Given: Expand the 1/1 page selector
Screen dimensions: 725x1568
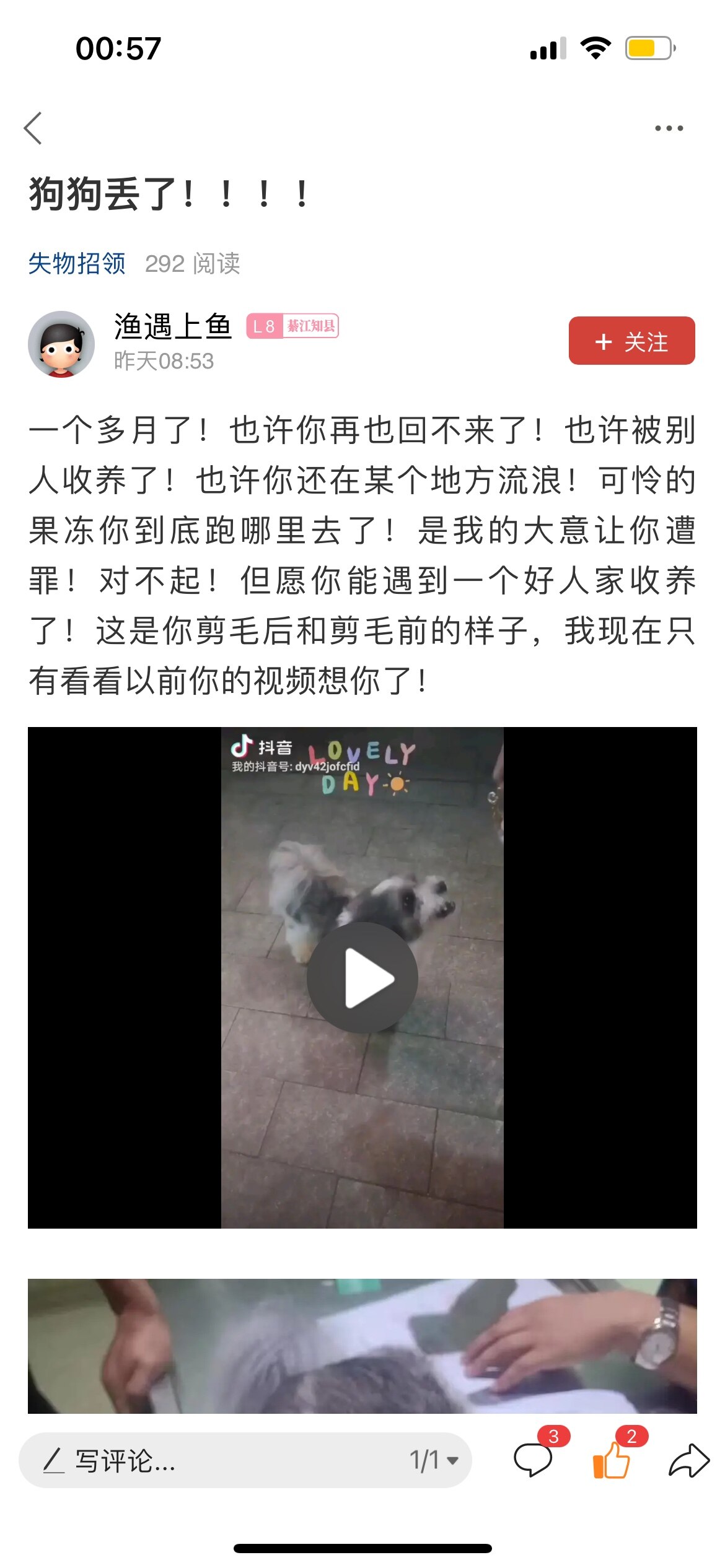Looking at the screenshot, I should click(434, 1460).
